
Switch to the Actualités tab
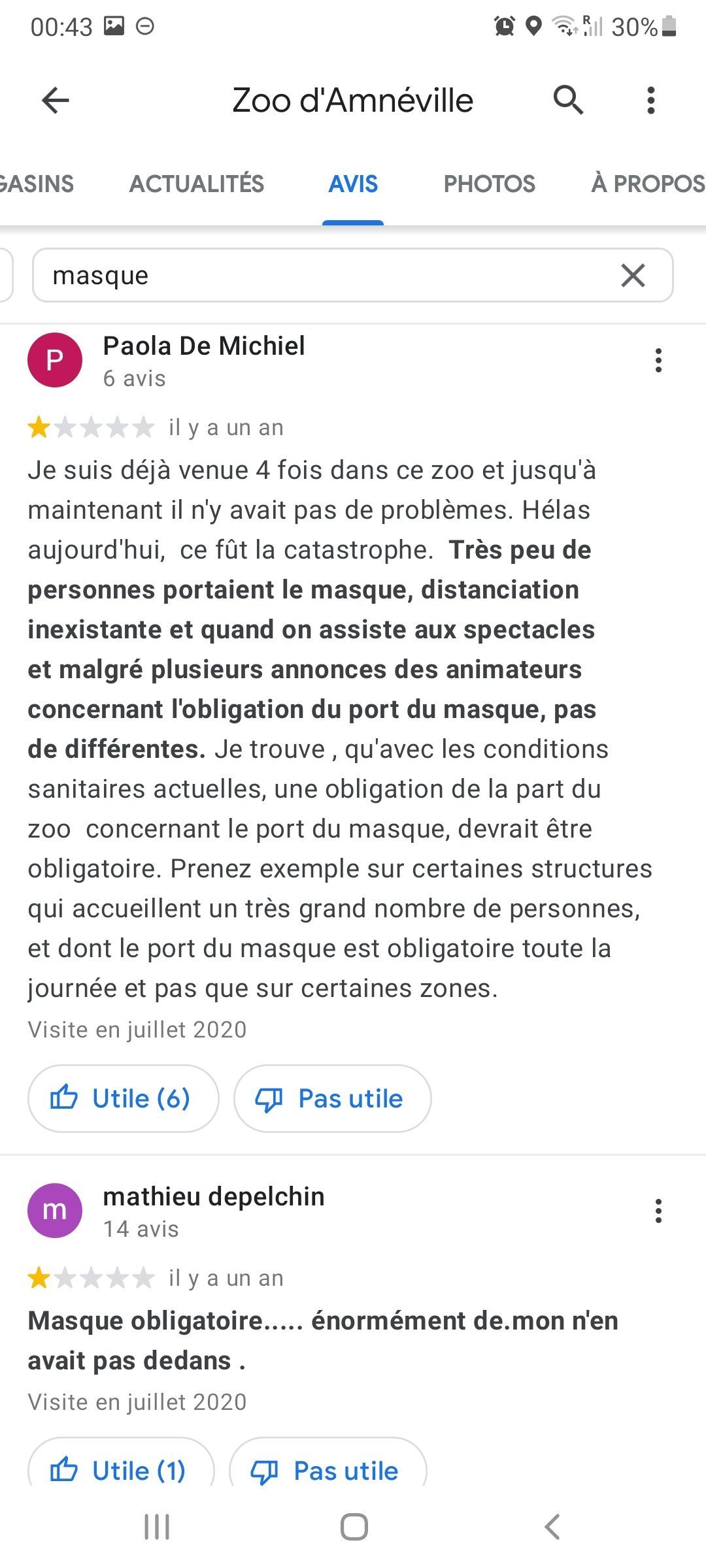[x=197, y=184]
